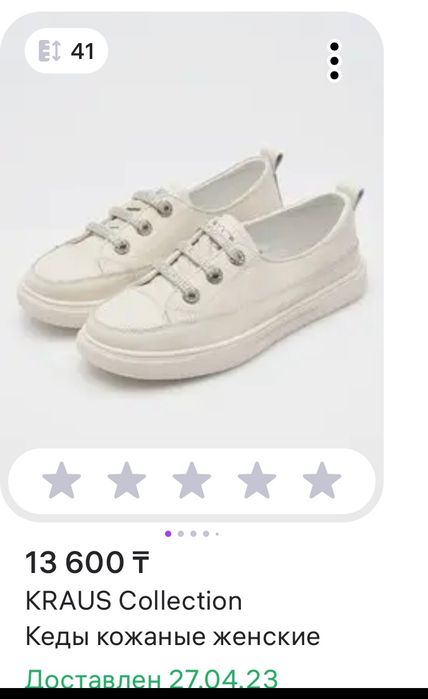The width and height of the screenshot is (428, 699).
Task: Open the three-dot overflow menu
Action: click(x=334, y=61)
